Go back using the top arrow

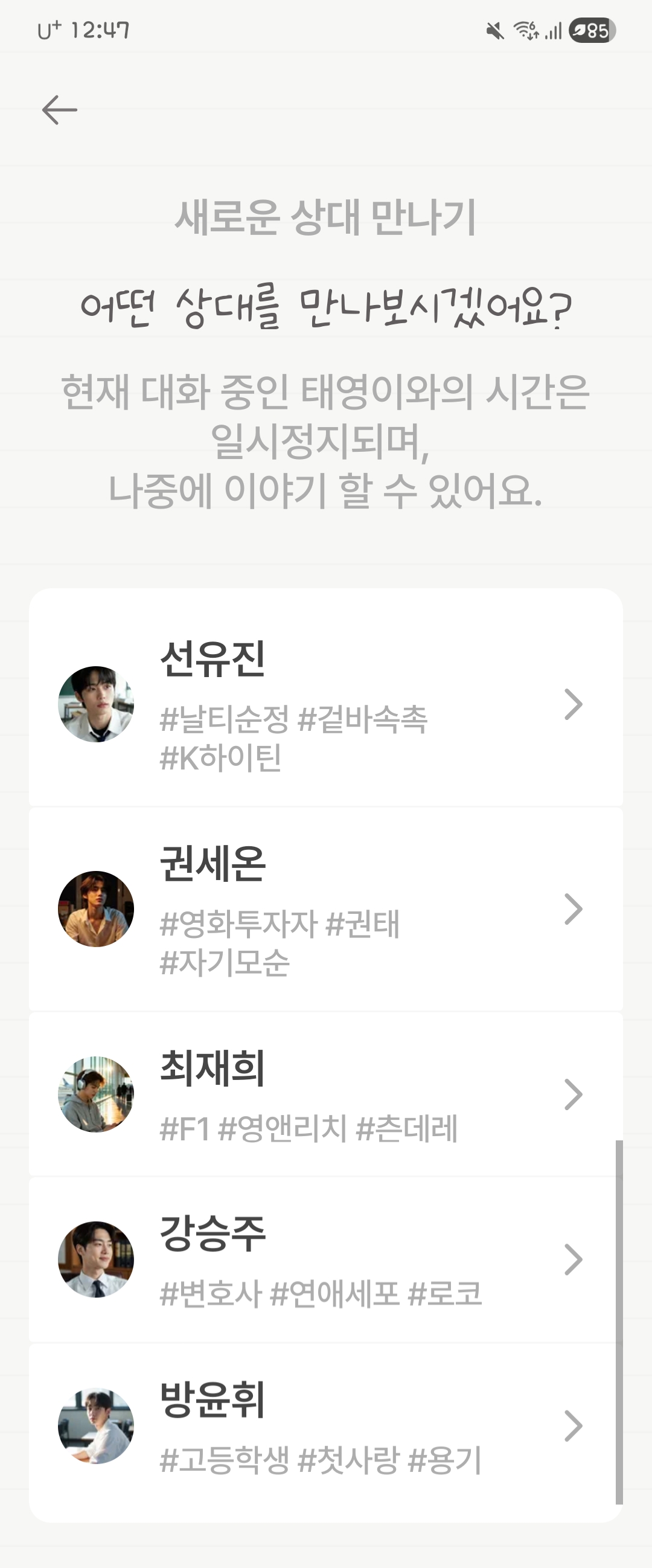tap(60, 110)
